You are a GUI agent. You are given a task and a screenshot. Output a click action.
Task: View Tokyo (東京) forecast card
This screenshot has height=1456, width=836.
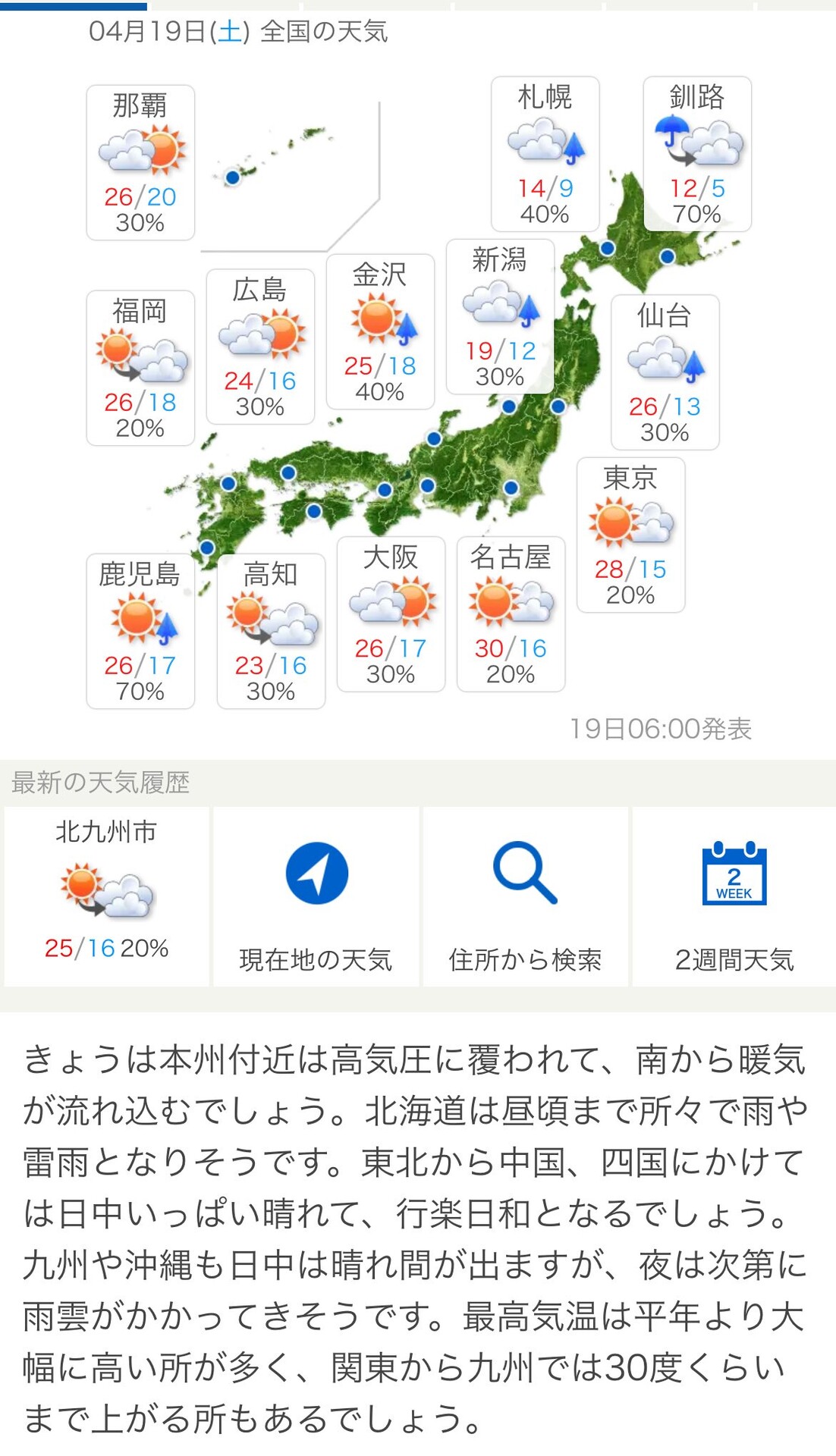click(631, 535)
